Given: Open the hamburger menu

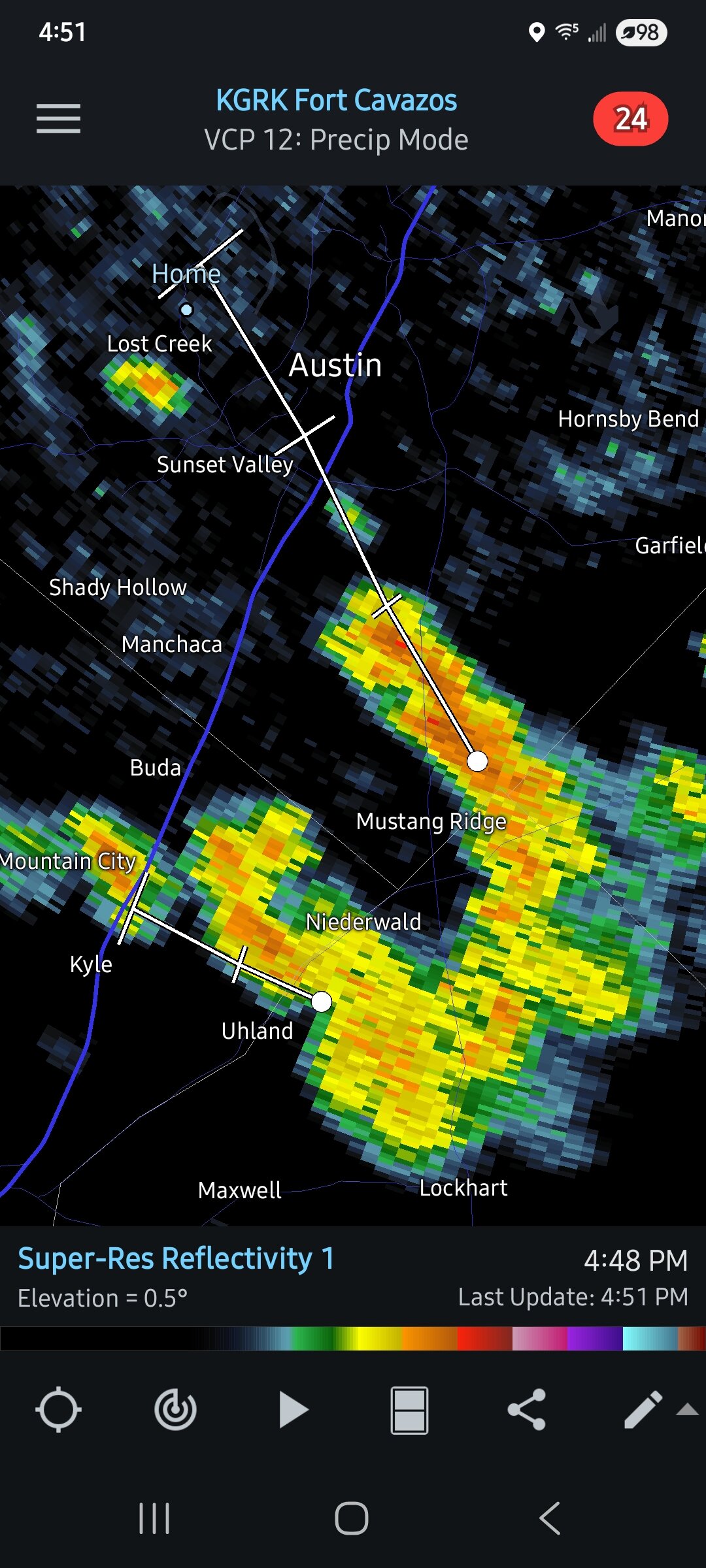Looking at the screenshot, I should [58, 118].
